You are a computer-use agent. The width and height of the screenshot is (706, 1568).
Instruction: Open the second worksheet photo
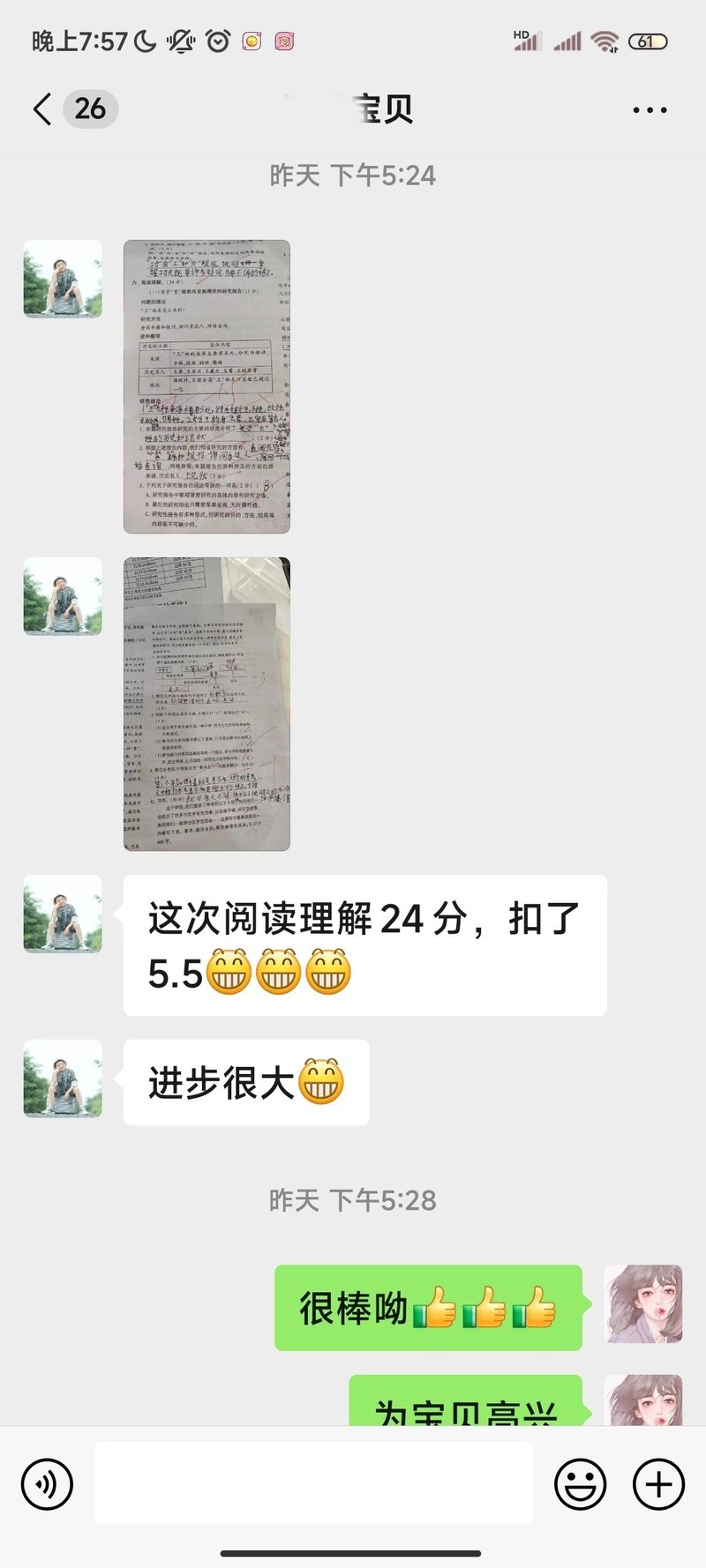tap(207, 704)
